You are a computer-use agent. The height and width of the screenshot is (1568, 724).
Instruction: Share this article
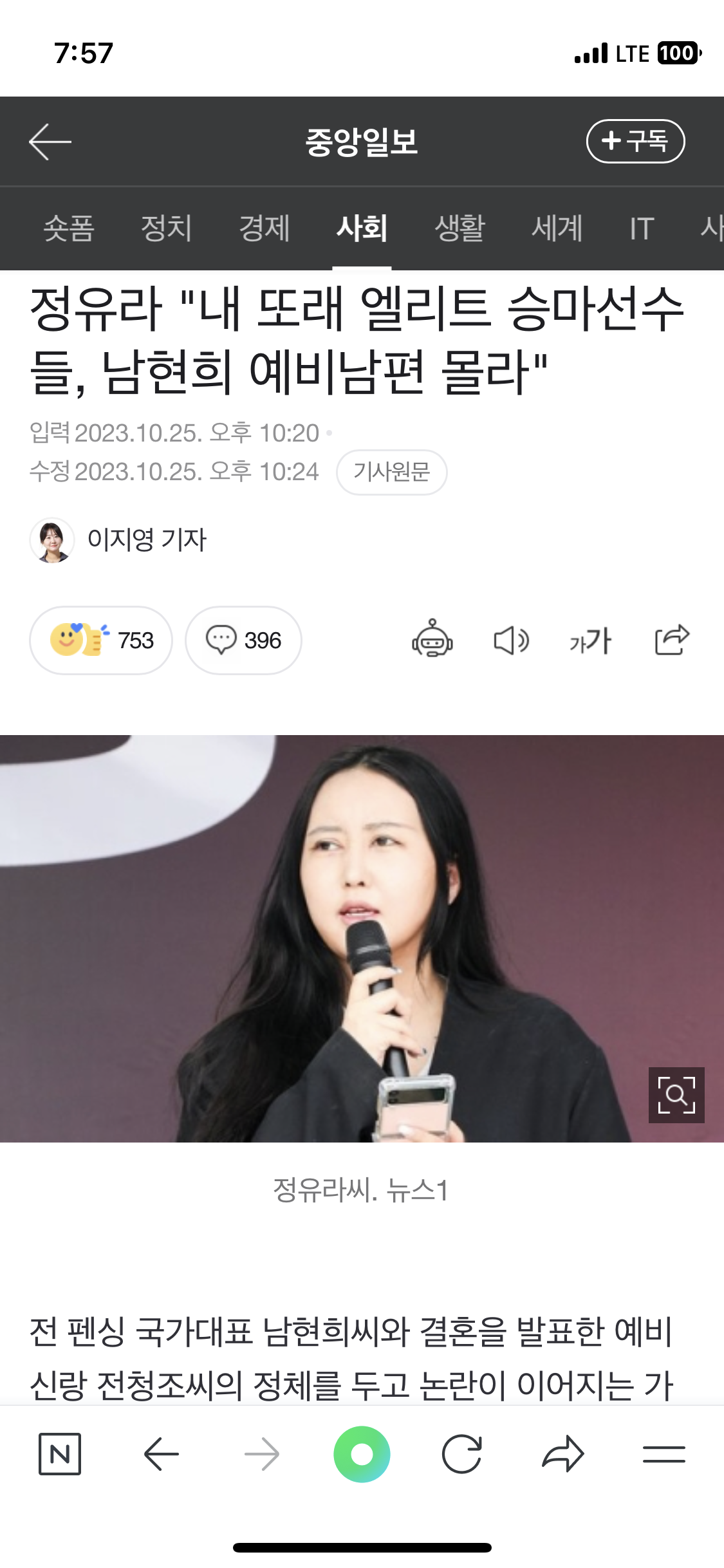point(672,639)
